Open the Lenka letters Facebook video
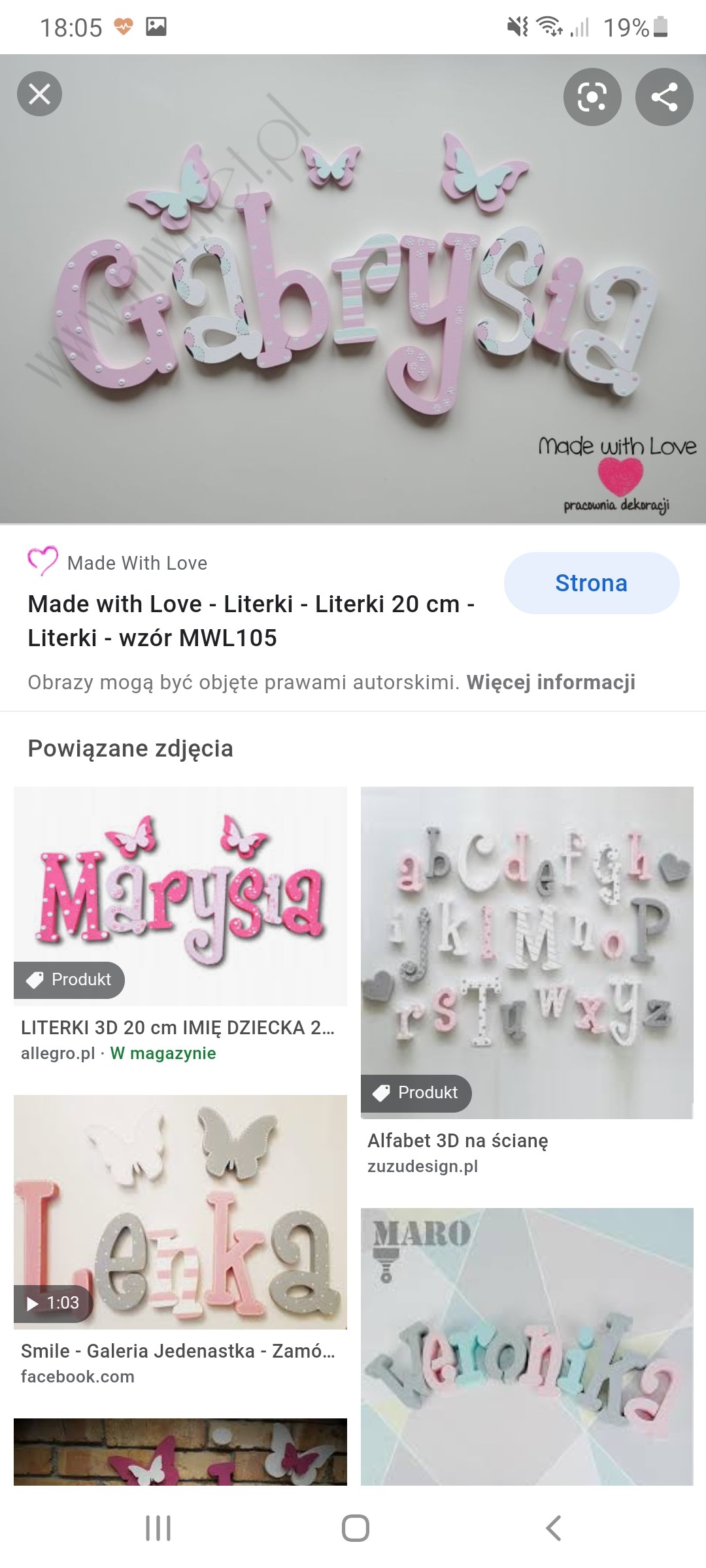The width and height of the screenshot is (706, 1568). (x=180, y=1213)
